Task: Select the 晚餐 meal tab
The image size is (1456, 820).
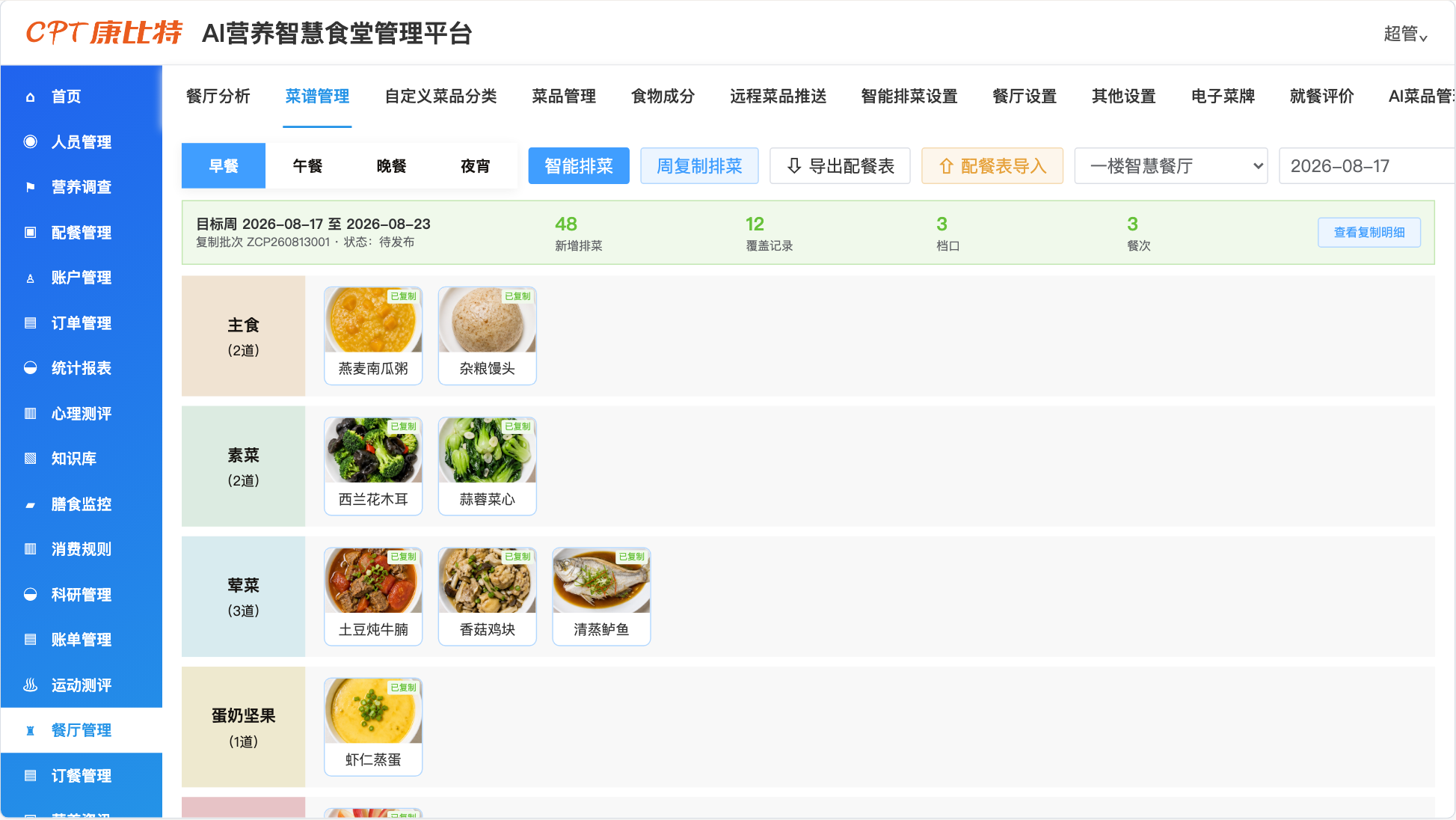Action: tap(391, 166)
